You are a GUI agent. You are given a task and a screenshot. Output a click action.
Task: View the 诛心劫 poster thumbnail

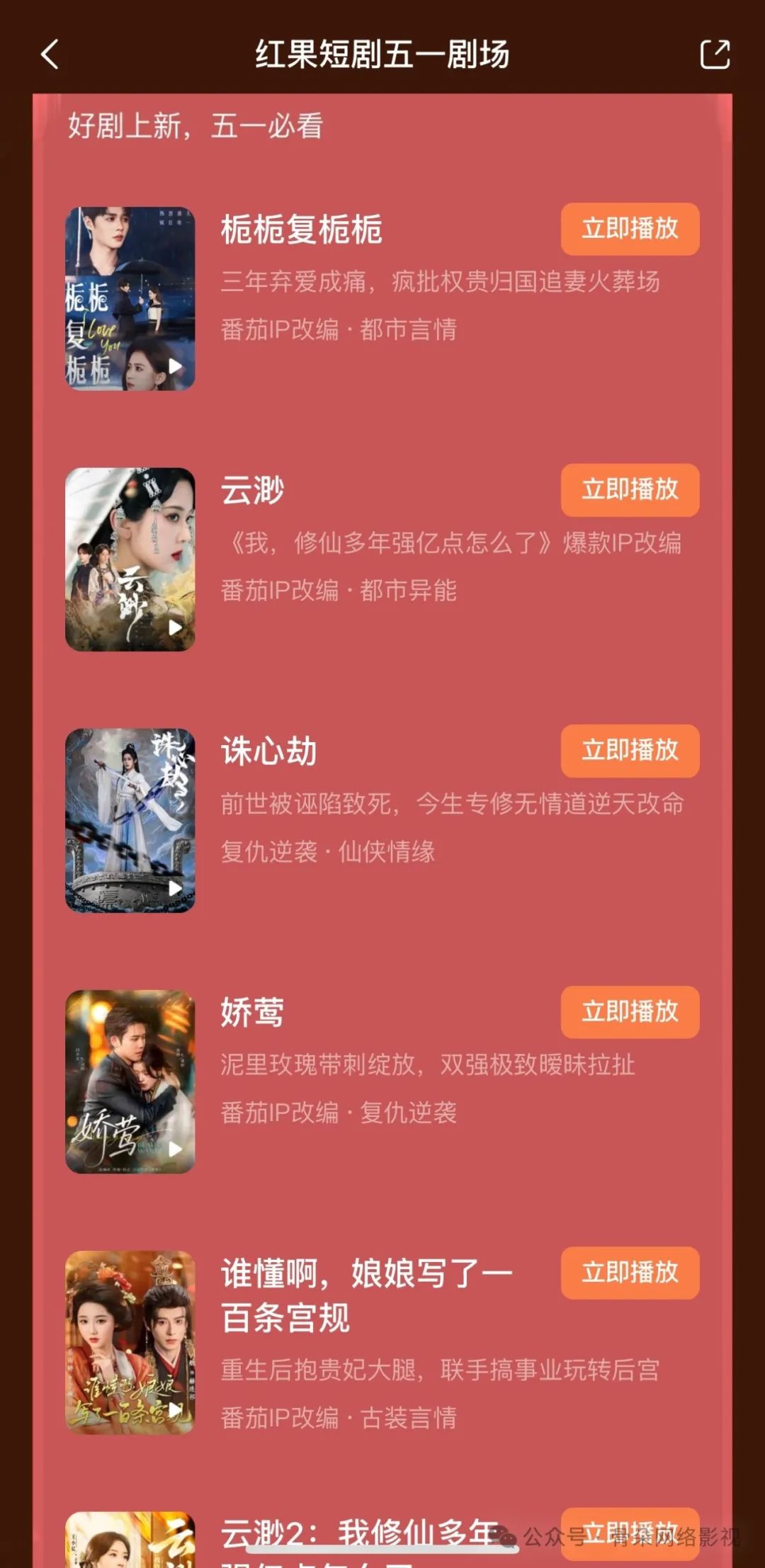click(130, 820)
